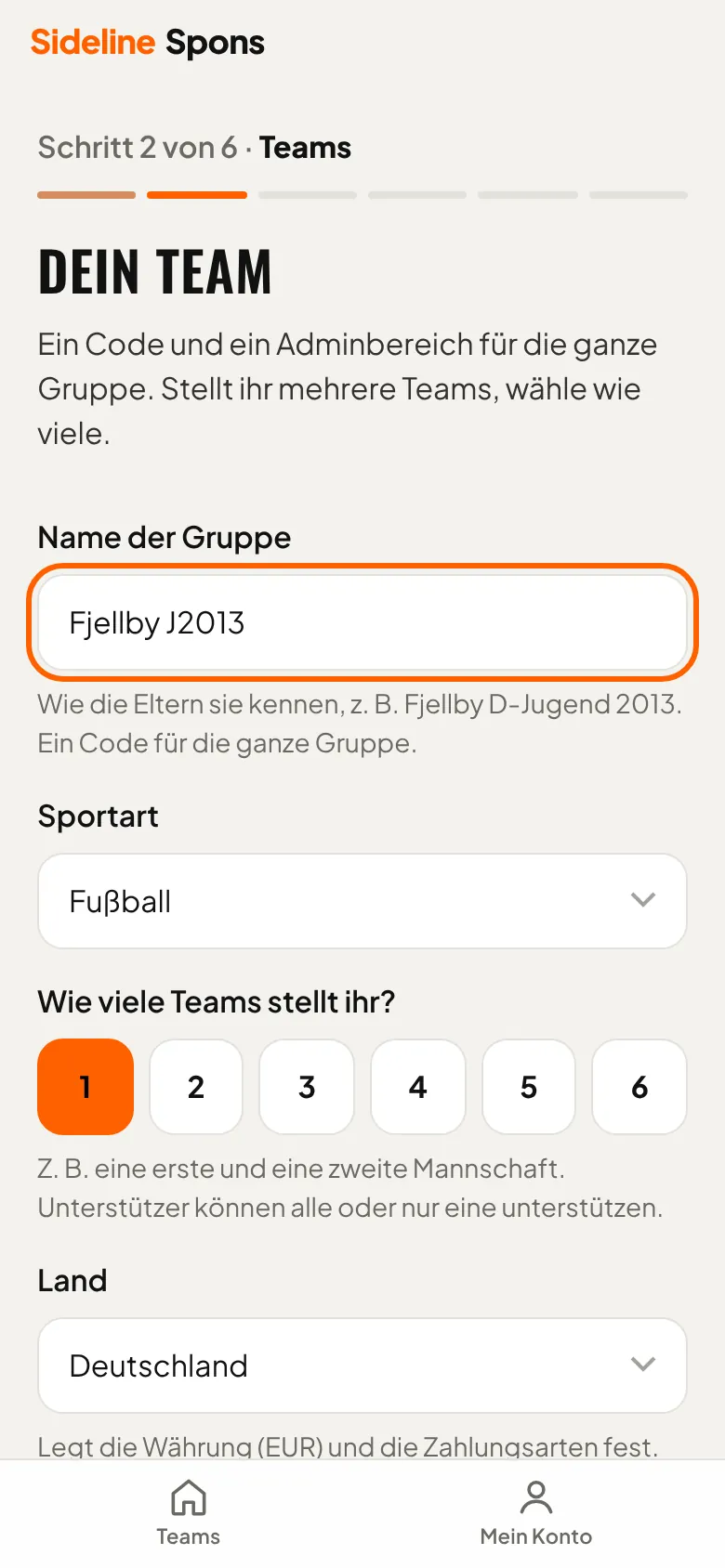Choose 2 teams

point(196,1087)
